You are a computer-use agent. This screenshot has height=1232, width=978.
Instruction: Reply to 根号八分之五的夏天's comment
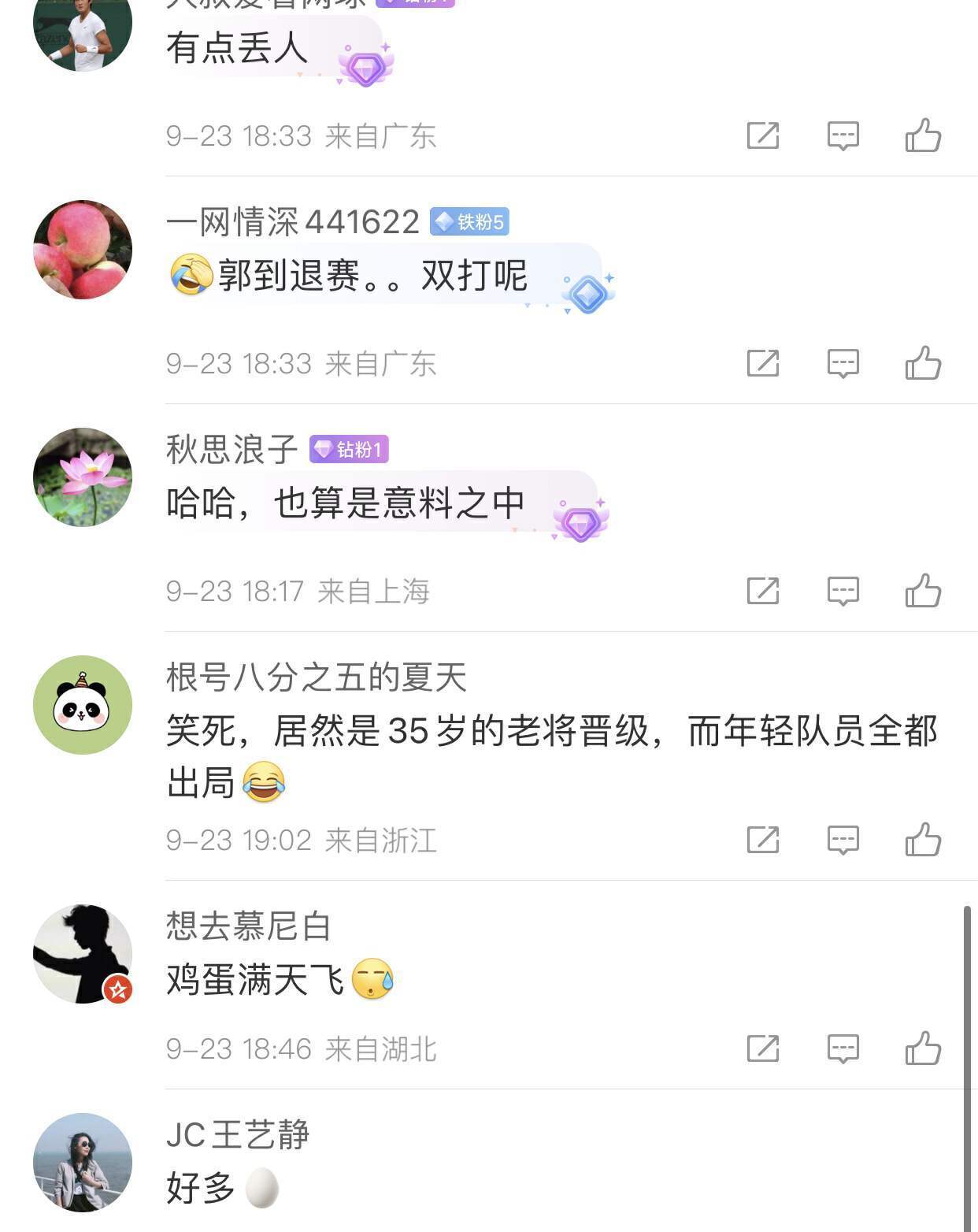coord(843,840)
